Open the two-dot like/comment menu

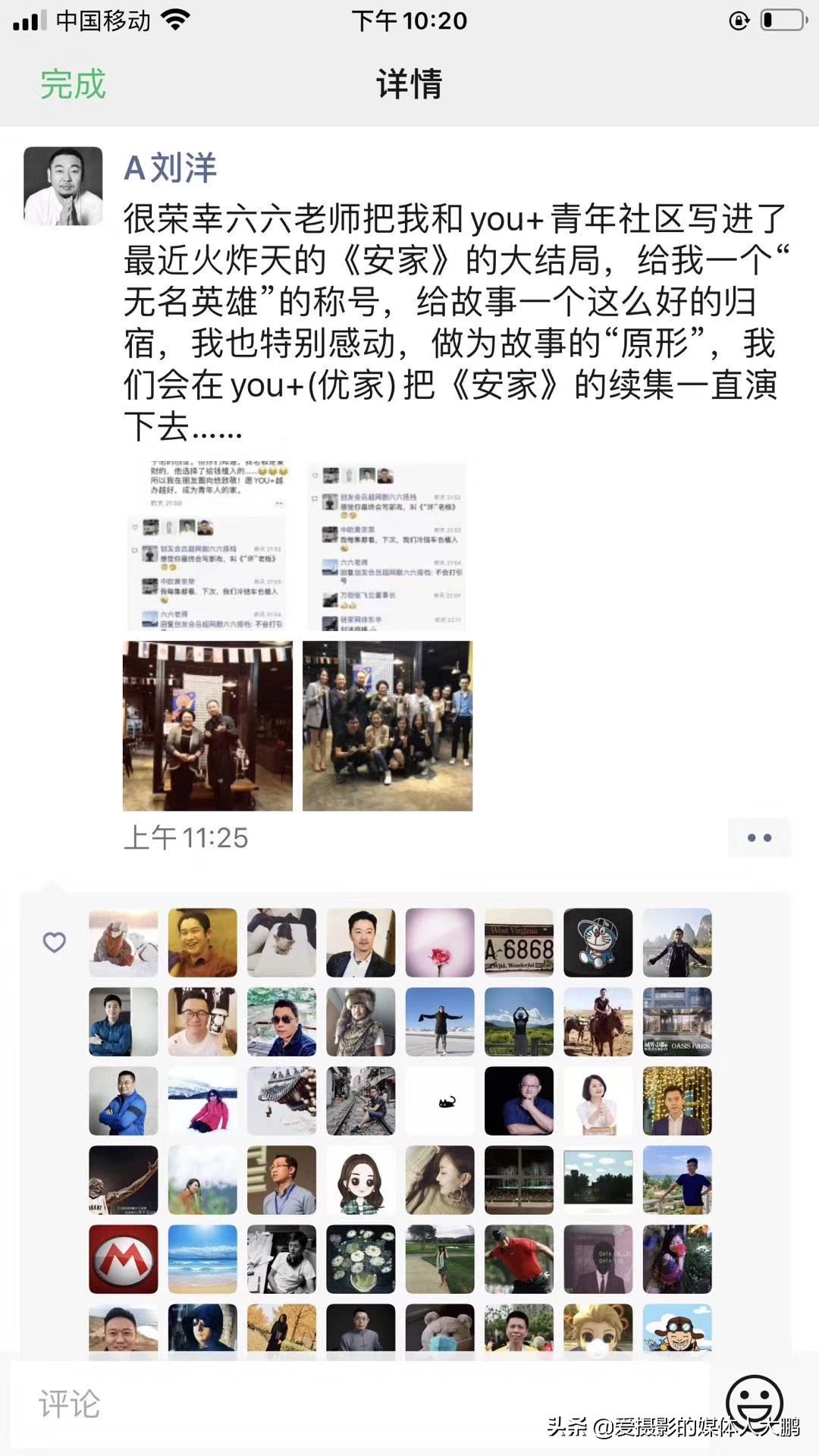click(759, 838)
